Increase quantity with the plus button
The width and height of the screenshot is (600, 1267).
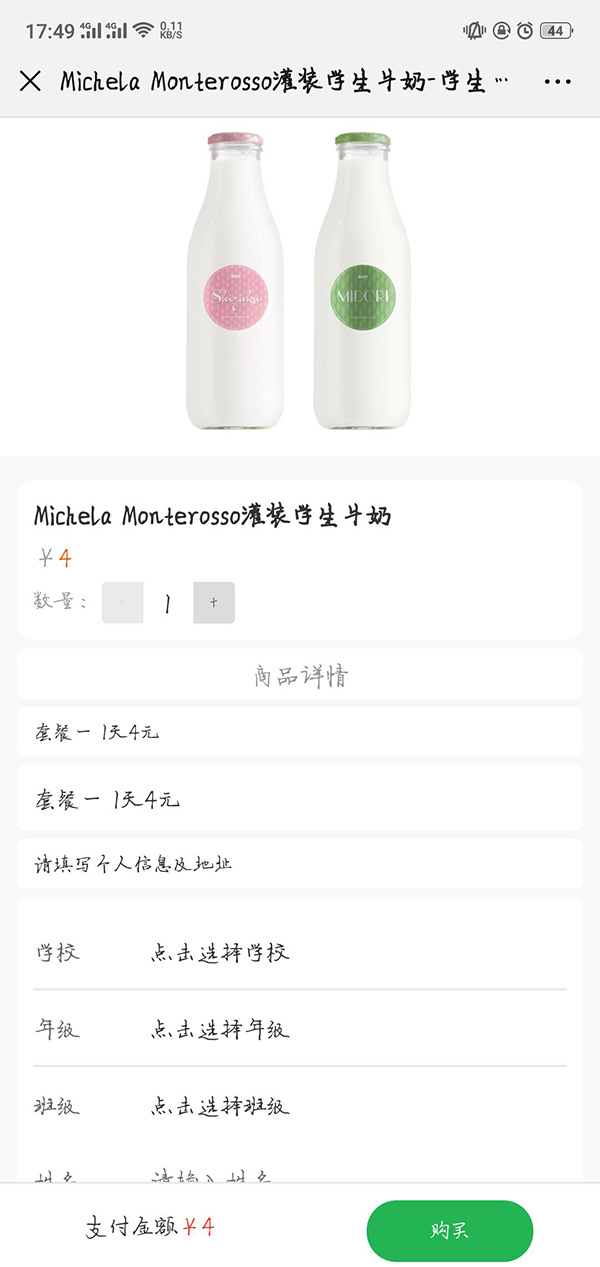214,603
